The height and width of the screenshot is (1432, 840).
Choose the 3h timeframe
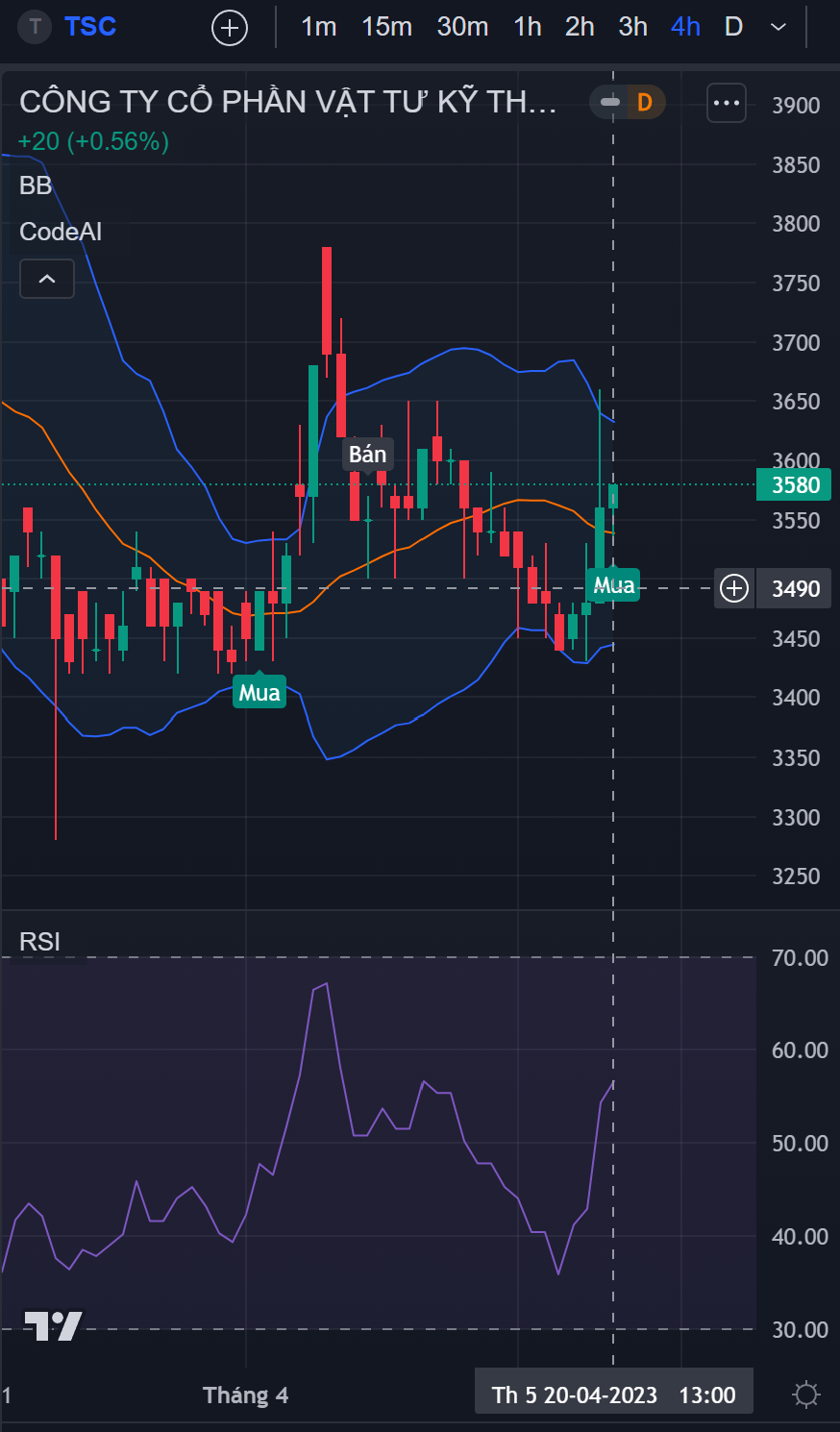click(632, 27)
